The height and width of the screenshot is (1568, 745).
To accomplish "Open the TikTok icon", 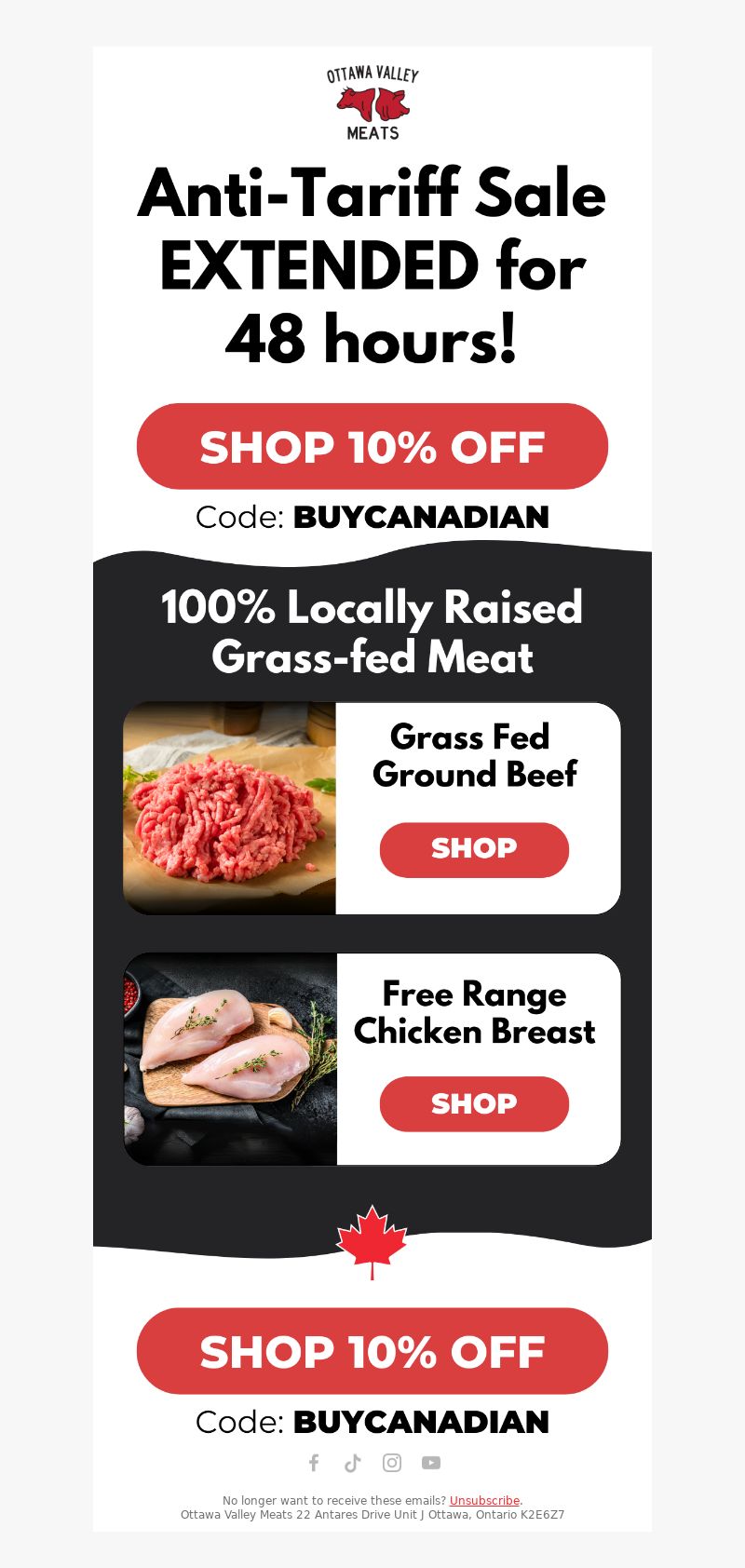I will tap(353, 1463).
